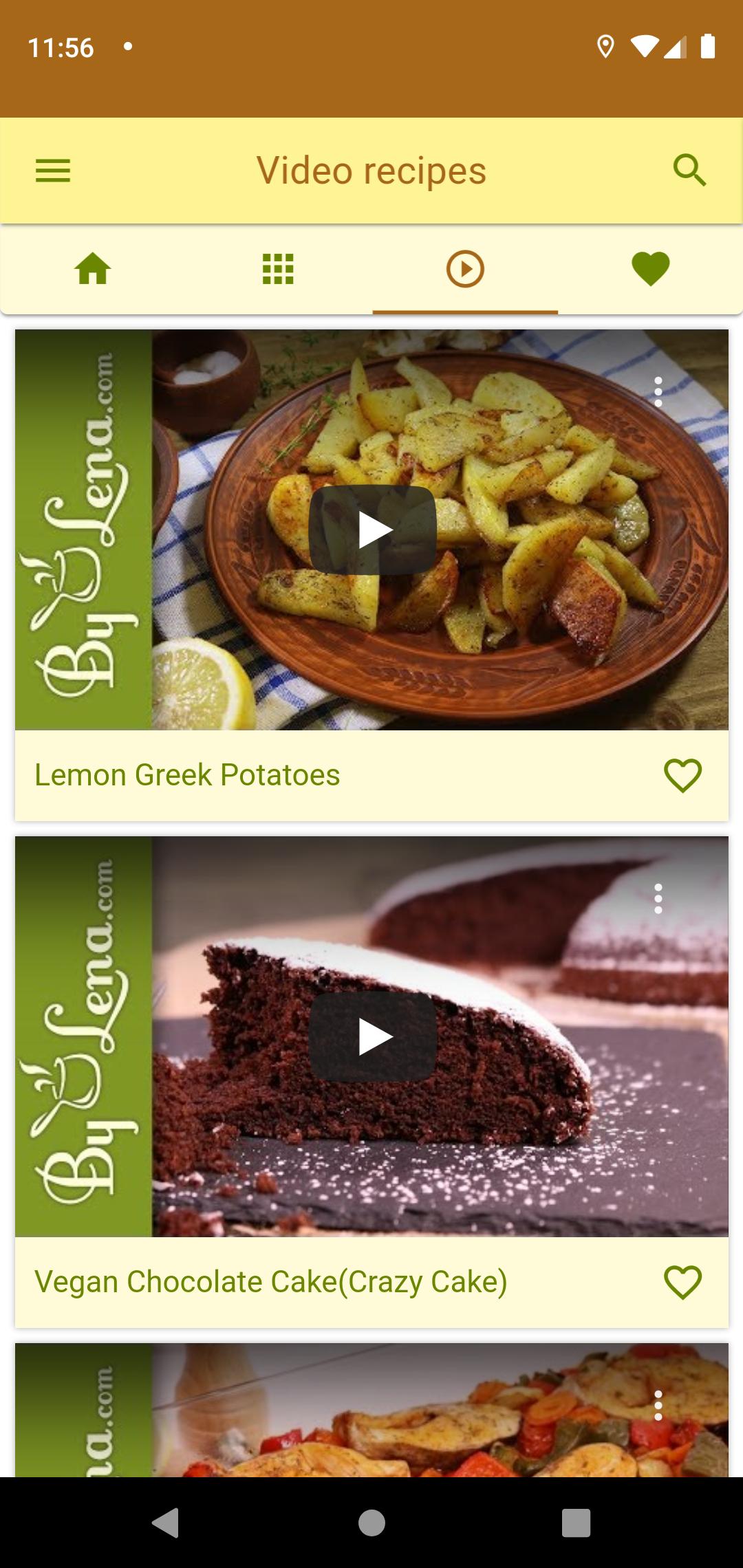Switch to the home tab
743x1568 pixels.
tap(93, 269)
